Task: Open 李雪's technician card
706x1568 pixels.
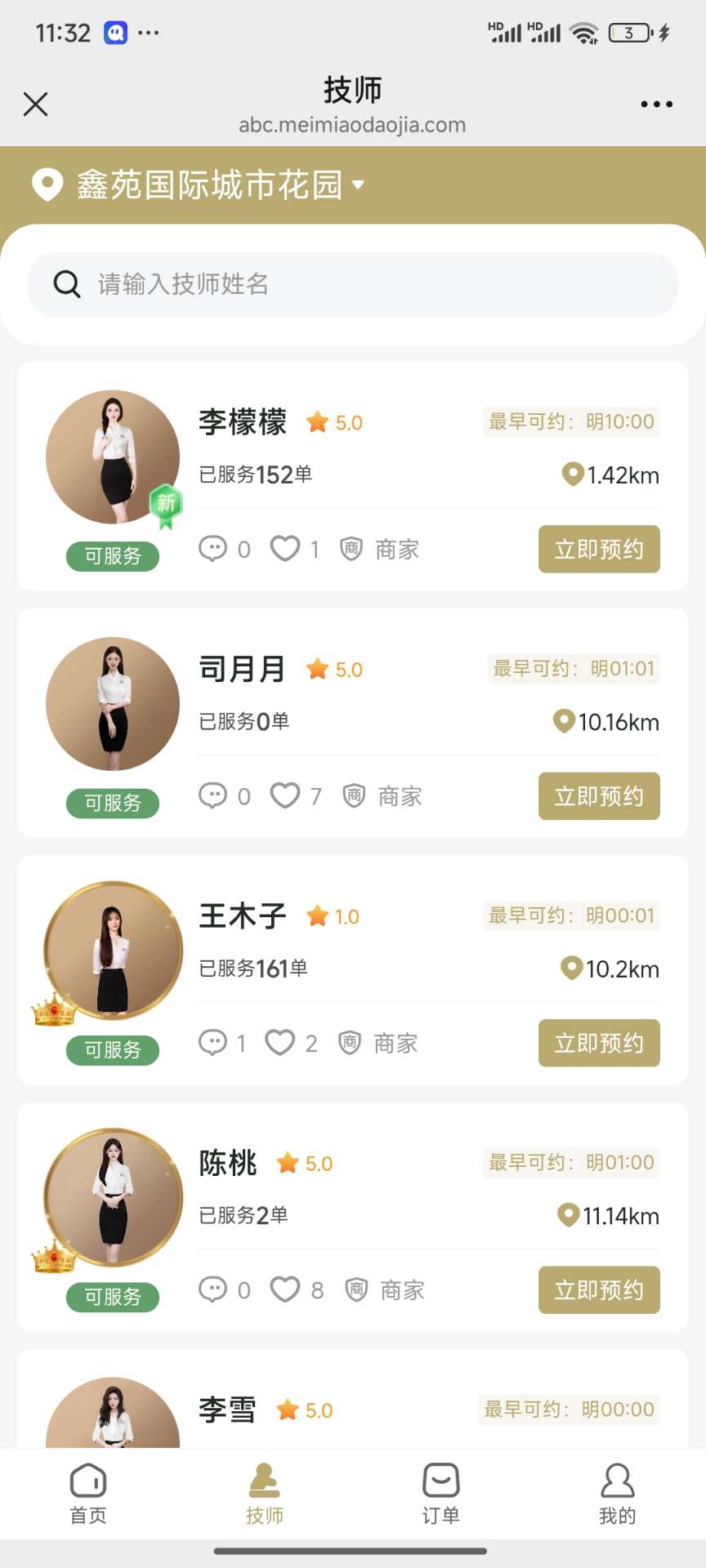Action: click(x=353, y=1400)
